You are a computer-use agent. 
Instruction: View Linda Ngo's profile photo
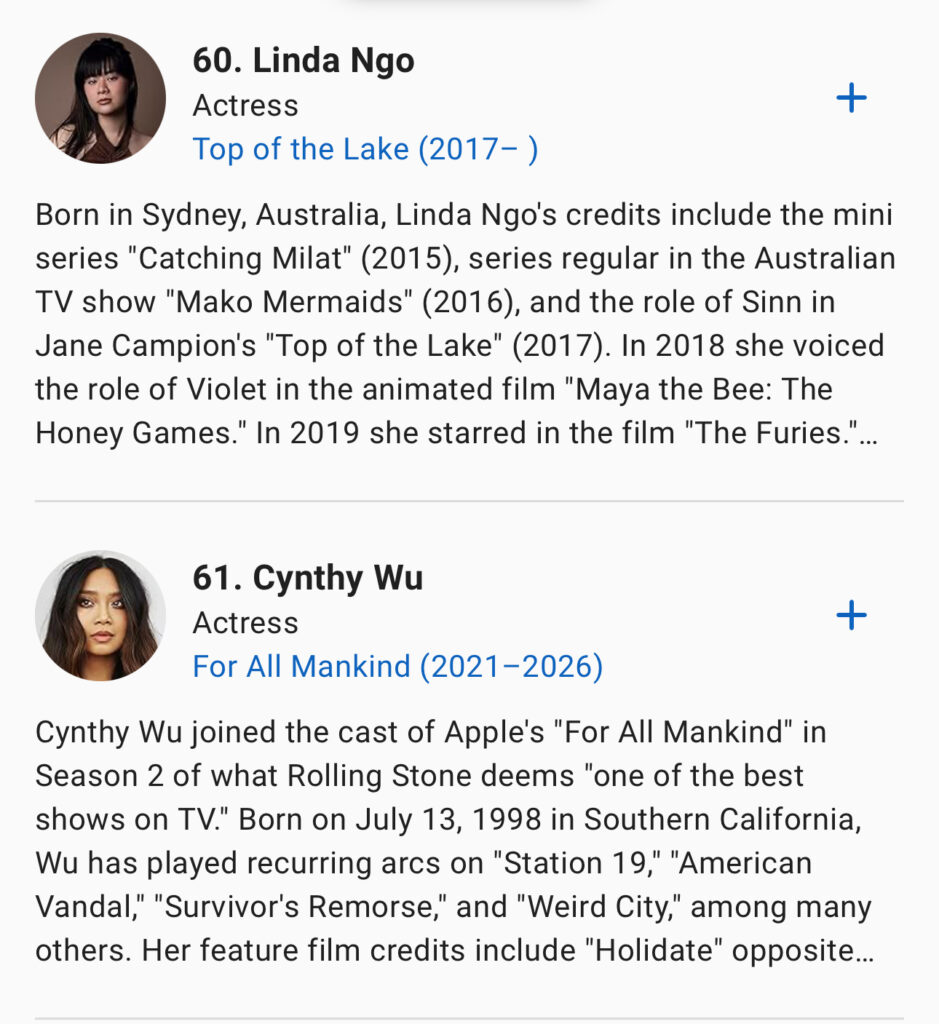coord(100,98)
